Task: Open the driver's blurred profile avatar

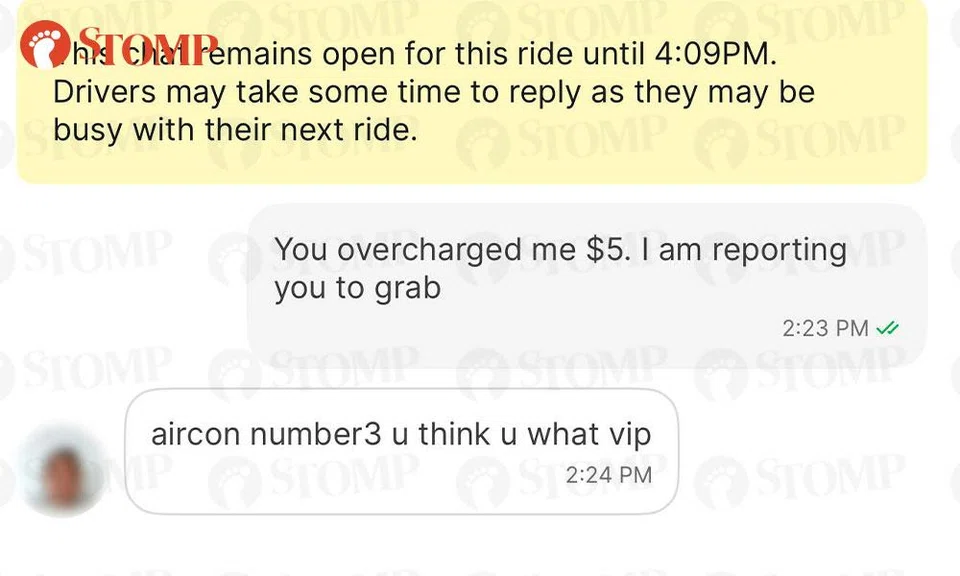Action: pyautogui.click(x=62, y=472)
